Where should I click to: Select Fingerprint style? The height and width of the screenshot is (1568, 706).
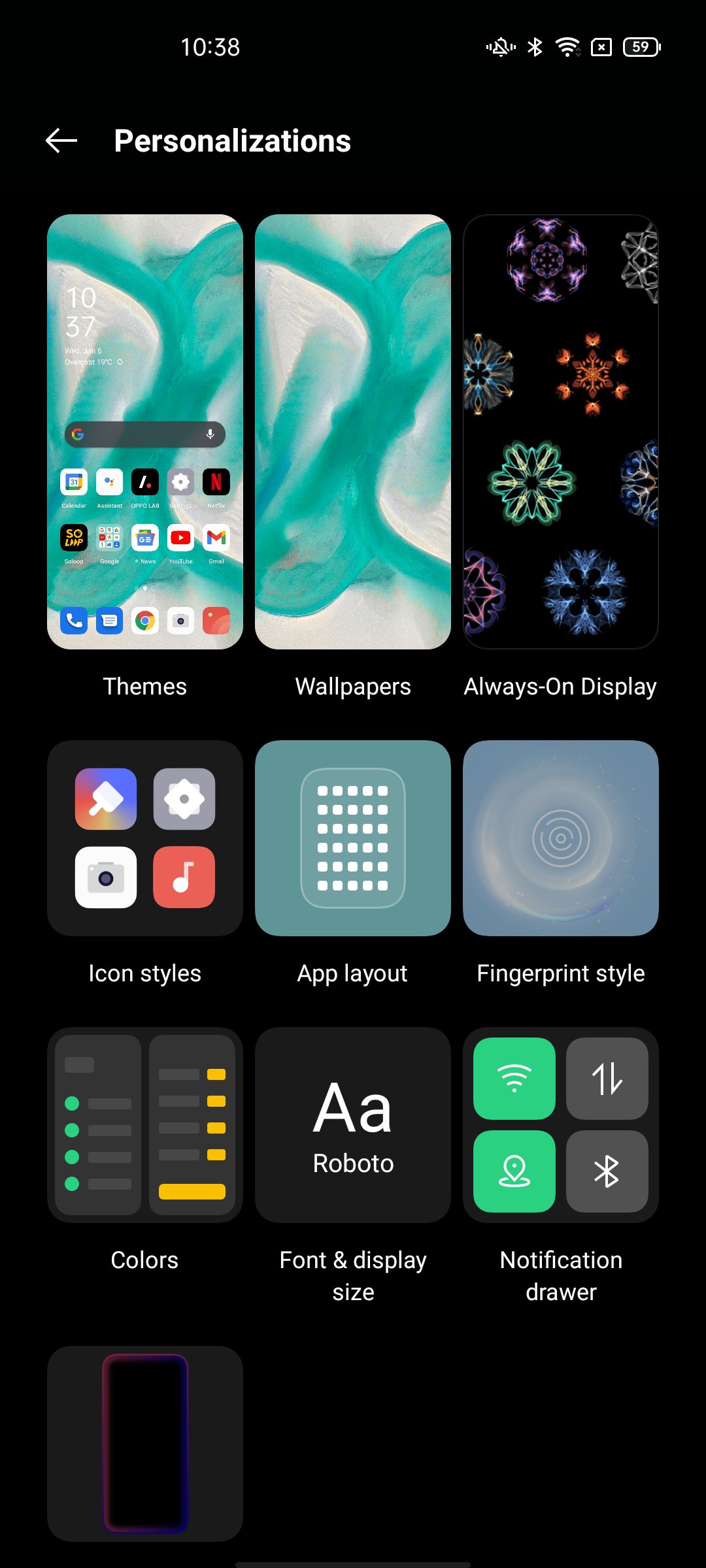point(560,838)
